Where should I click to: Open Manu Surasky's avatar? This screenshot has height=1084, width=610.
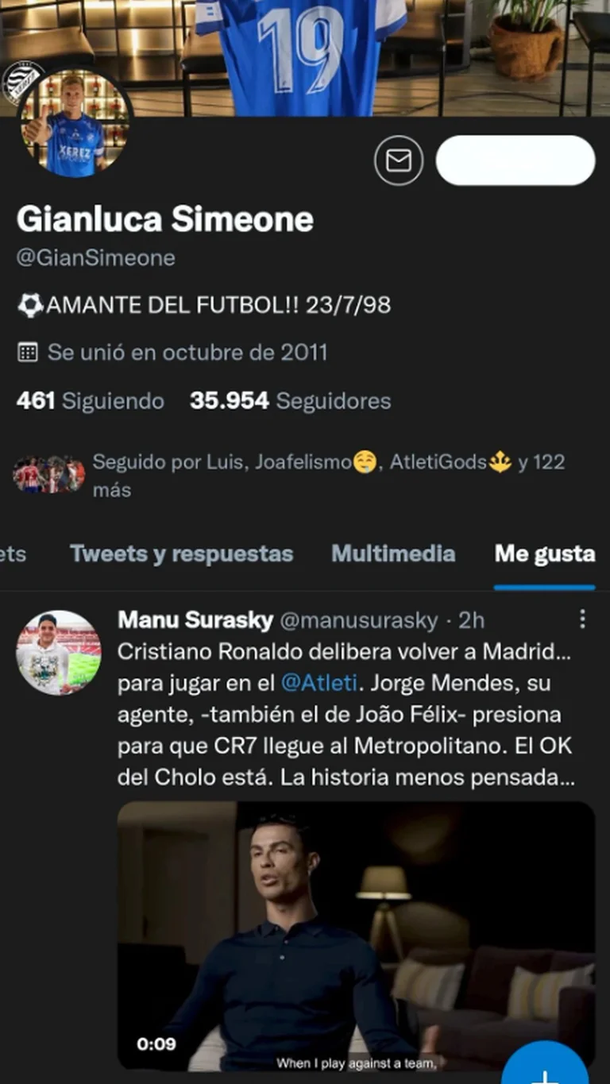coord(58,652)
